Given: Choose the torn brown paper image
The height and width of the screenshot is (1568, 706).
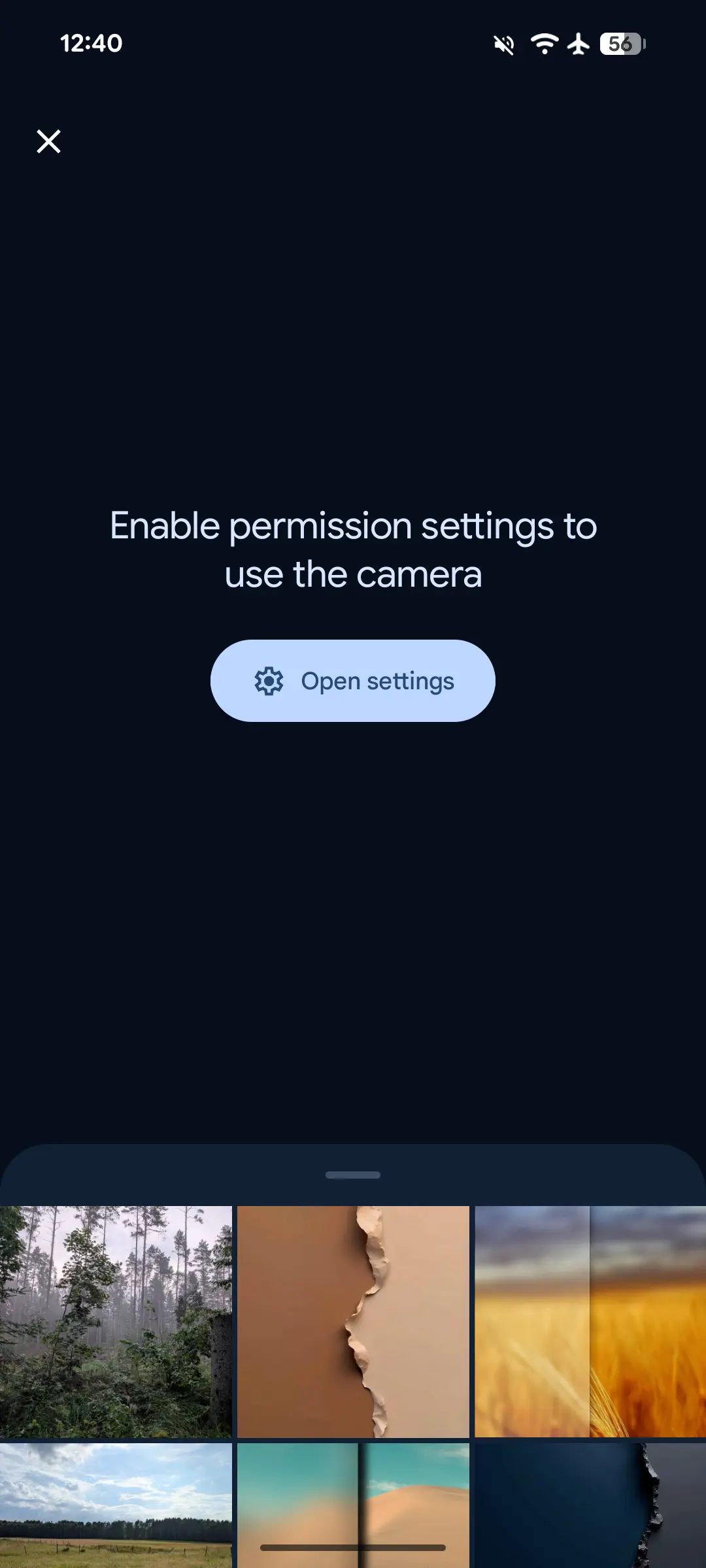Looking at the screenshot, I should [x=353, y=1322].
